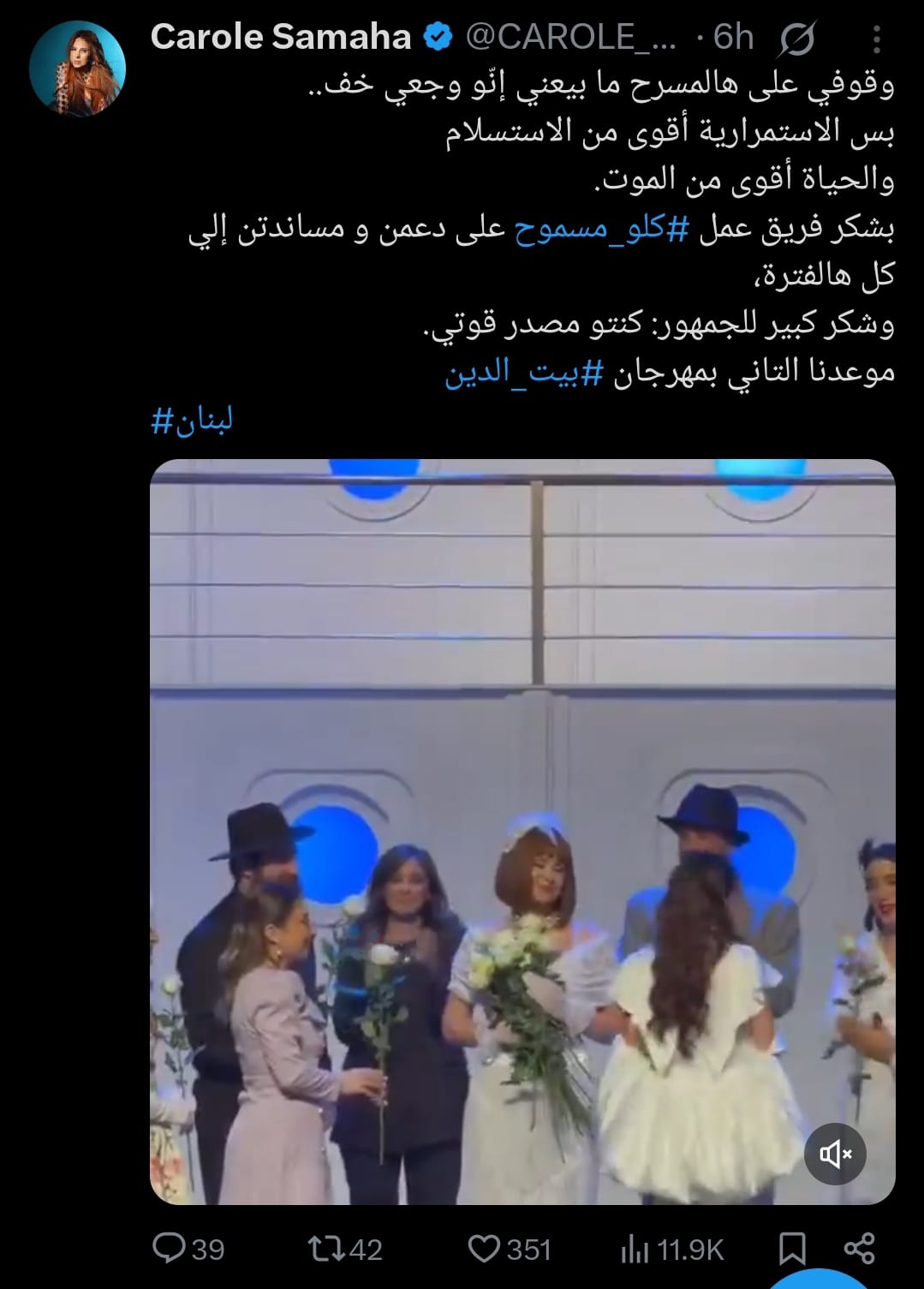Unmute the video sound
Image resolution: width=924 pixels, height=1289 pixels.
[x=835, y=1154]
